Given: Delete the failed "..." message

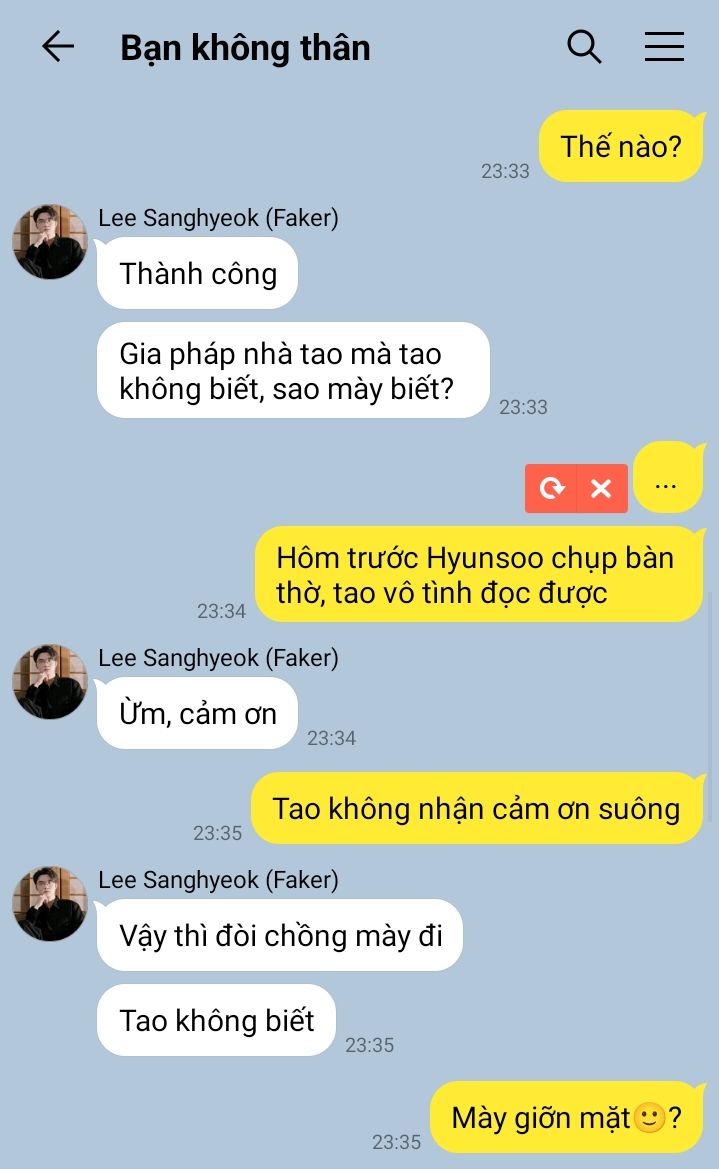Looking at the screenshot, I should click(602, 488).
